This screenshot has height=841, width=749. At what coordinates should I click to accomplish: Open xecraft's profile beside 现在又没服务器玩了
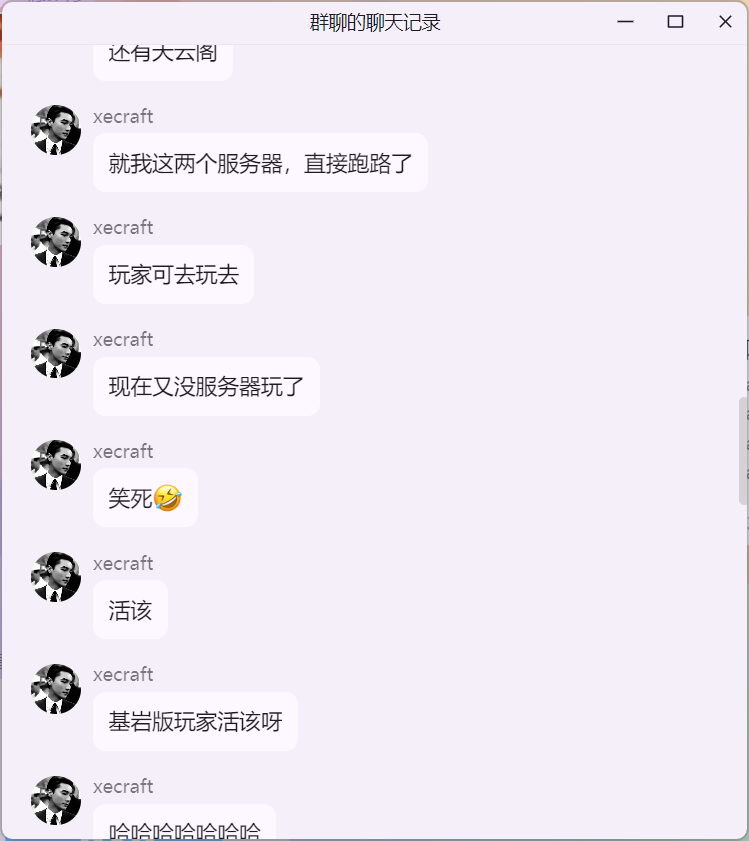pos(56,354)
